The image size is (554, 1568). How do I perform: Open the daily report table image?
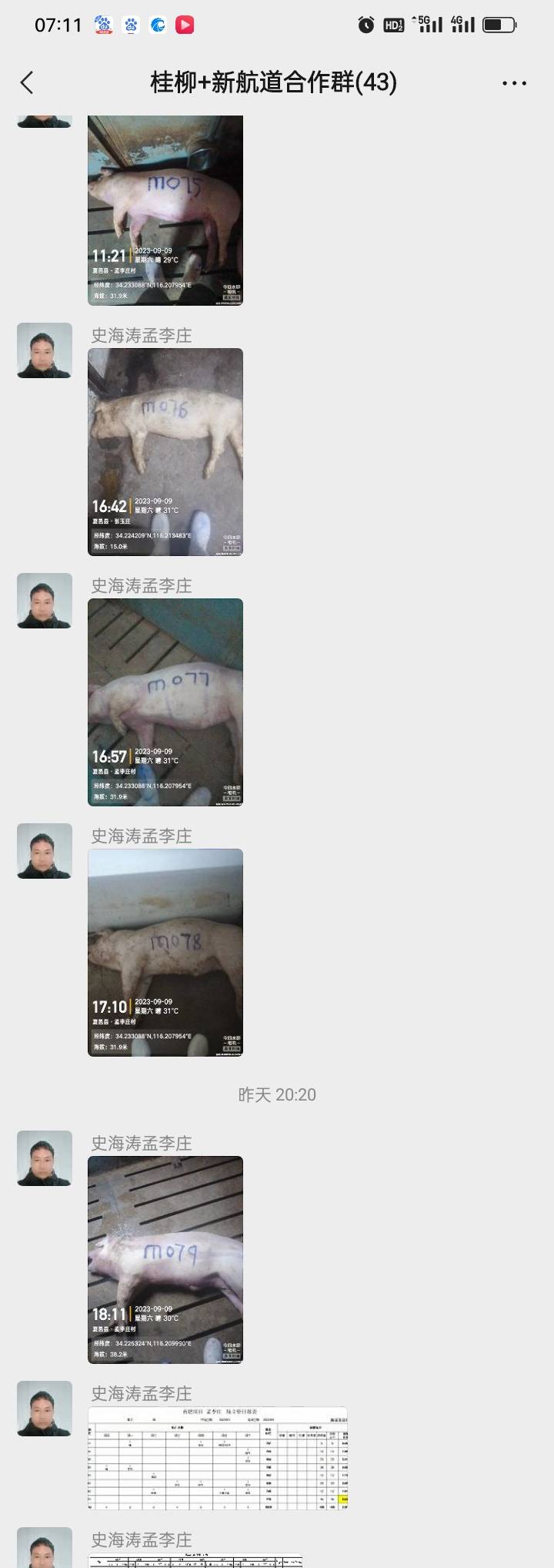point(218,1458)
